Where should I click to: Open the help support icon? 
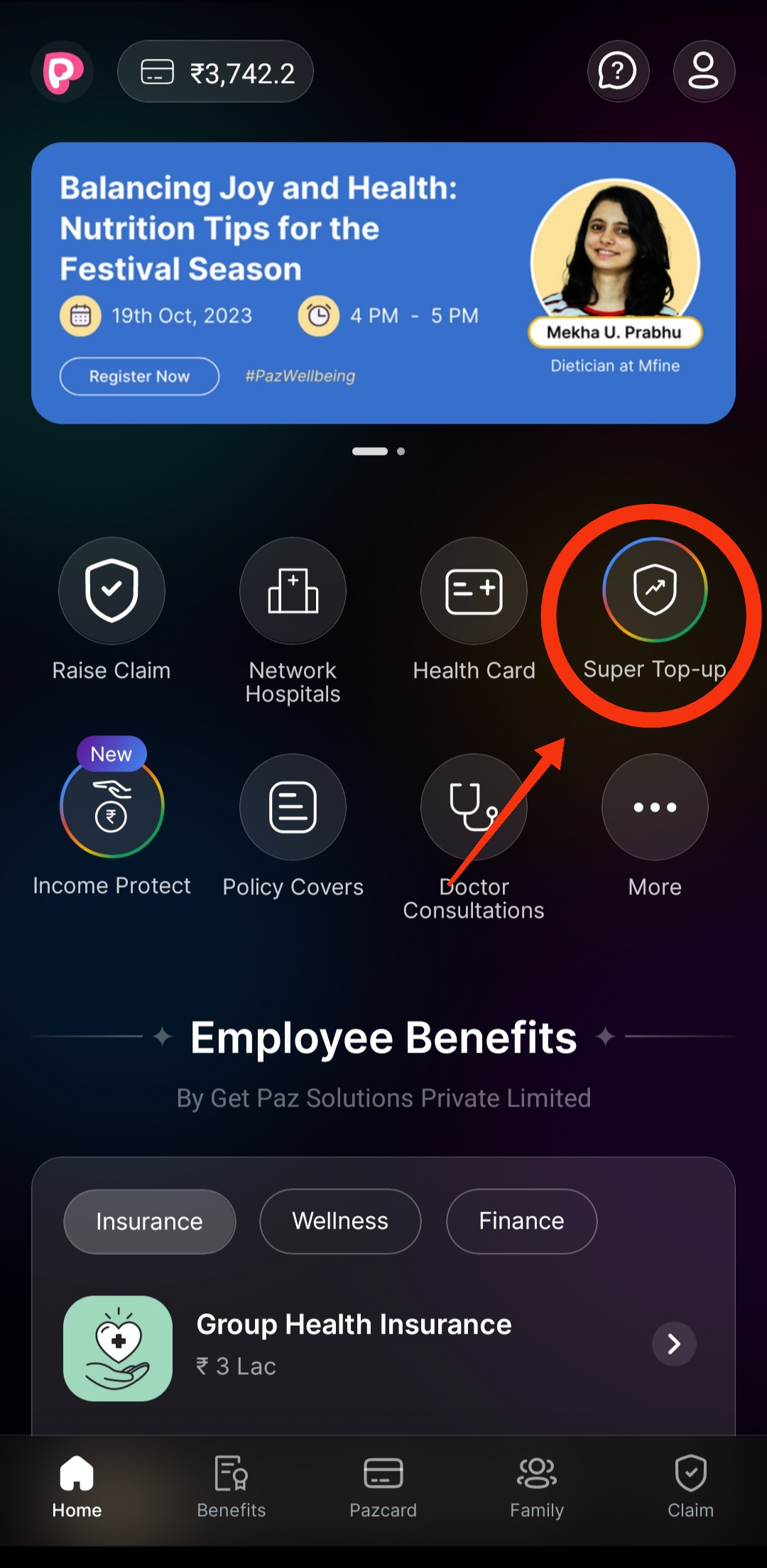(618, 71)
